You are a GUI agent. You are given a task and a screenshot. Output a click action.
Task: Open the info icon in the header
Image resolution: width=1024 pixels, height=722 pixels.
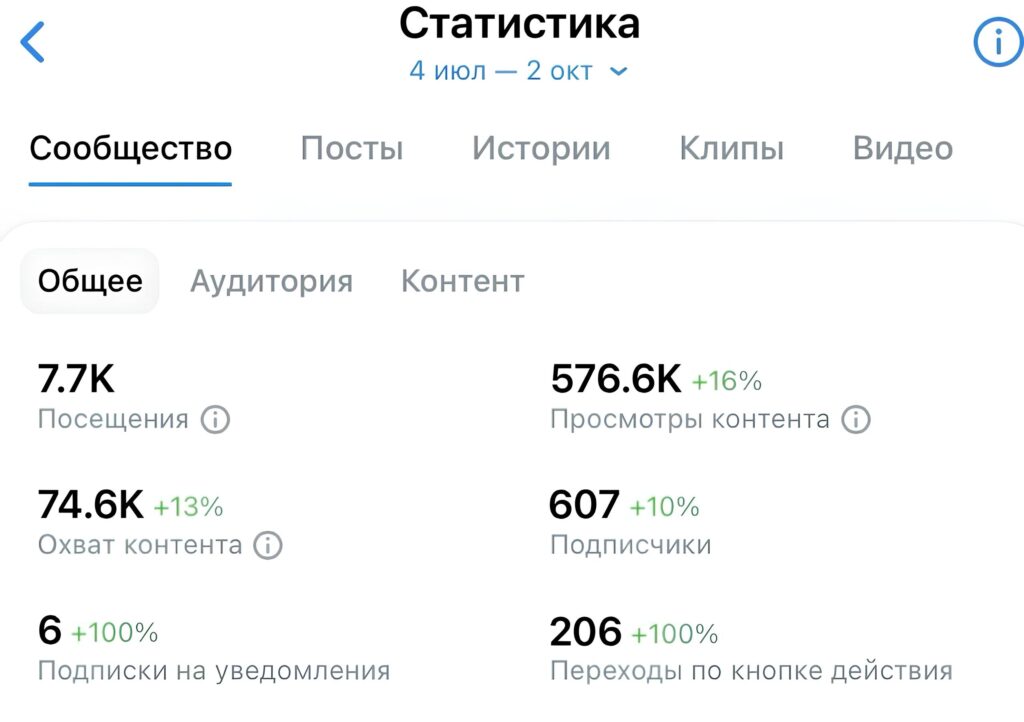point(997,44)
